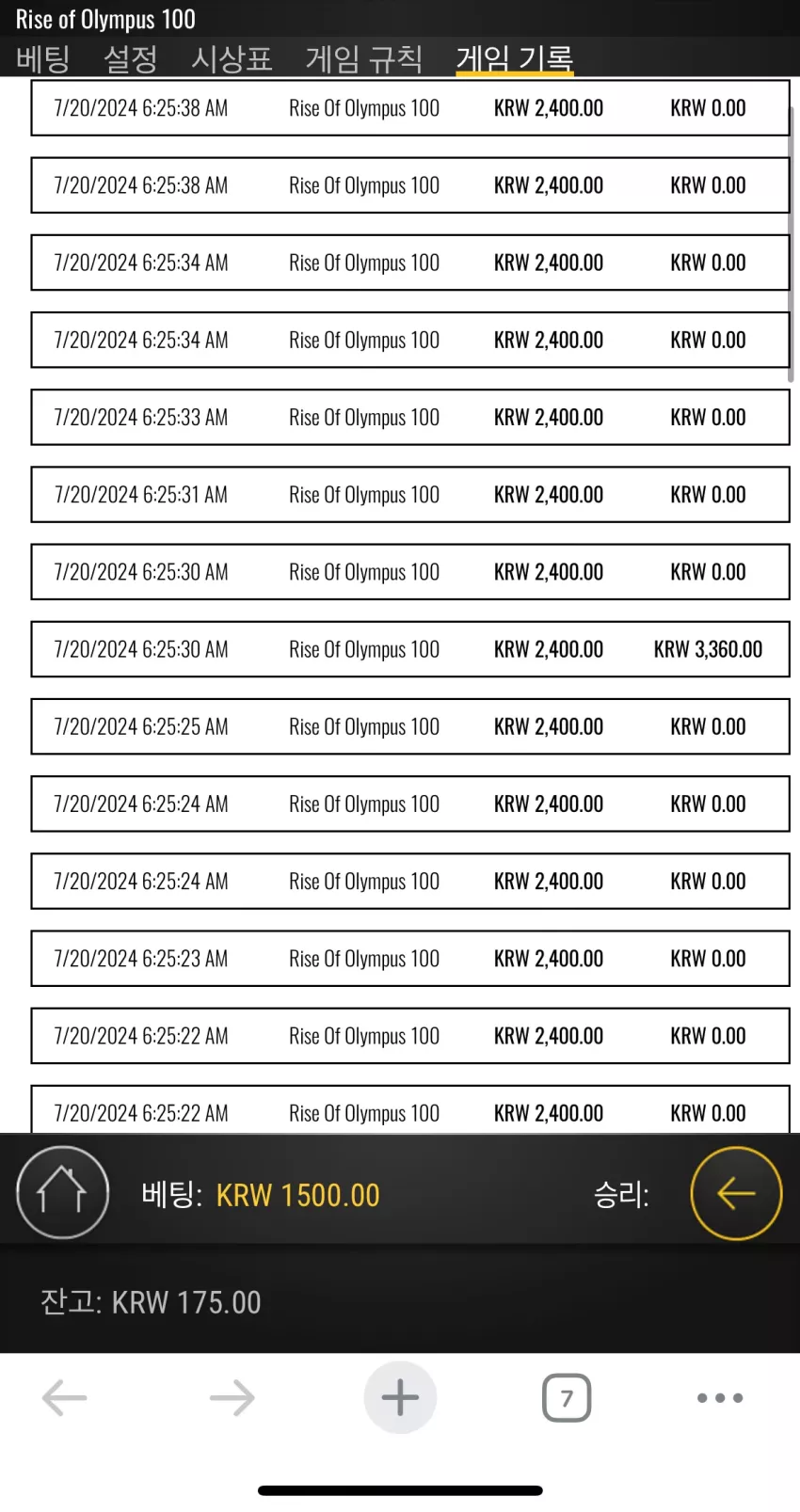800x1512 pixels.
Task: Open the 6:25:25 AM game record
Action: pyautogui.click(x=410, y=726)
